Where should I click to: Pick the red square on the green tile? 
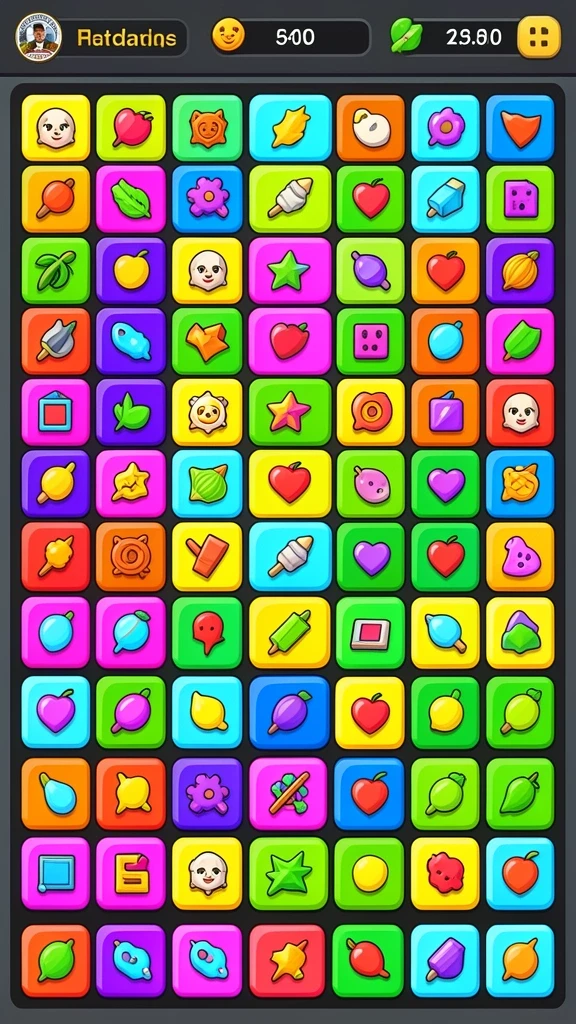pos(370,632)
